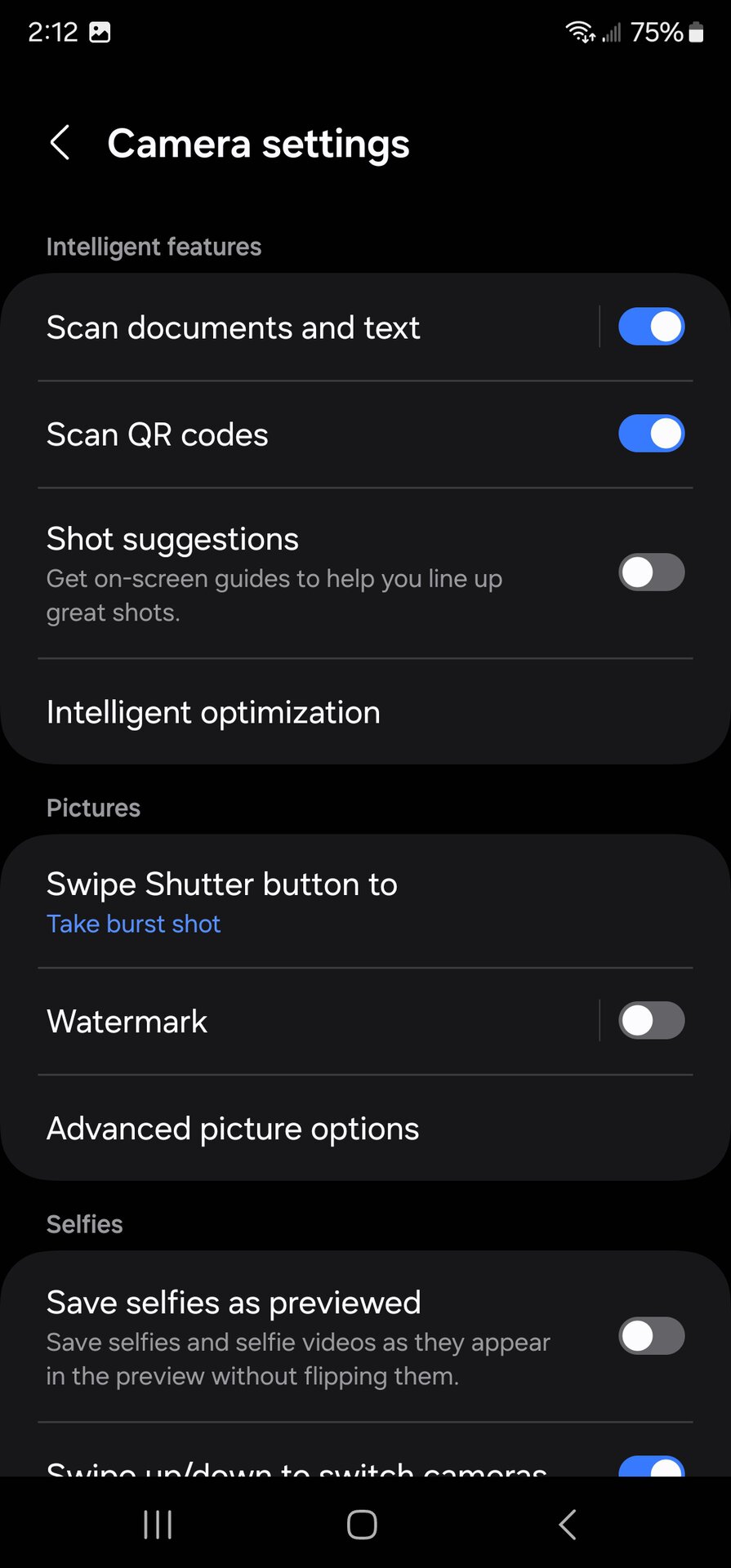Open the recent apps view
The width and height of the screenshot is (731, 1568).
[158, 1524]
